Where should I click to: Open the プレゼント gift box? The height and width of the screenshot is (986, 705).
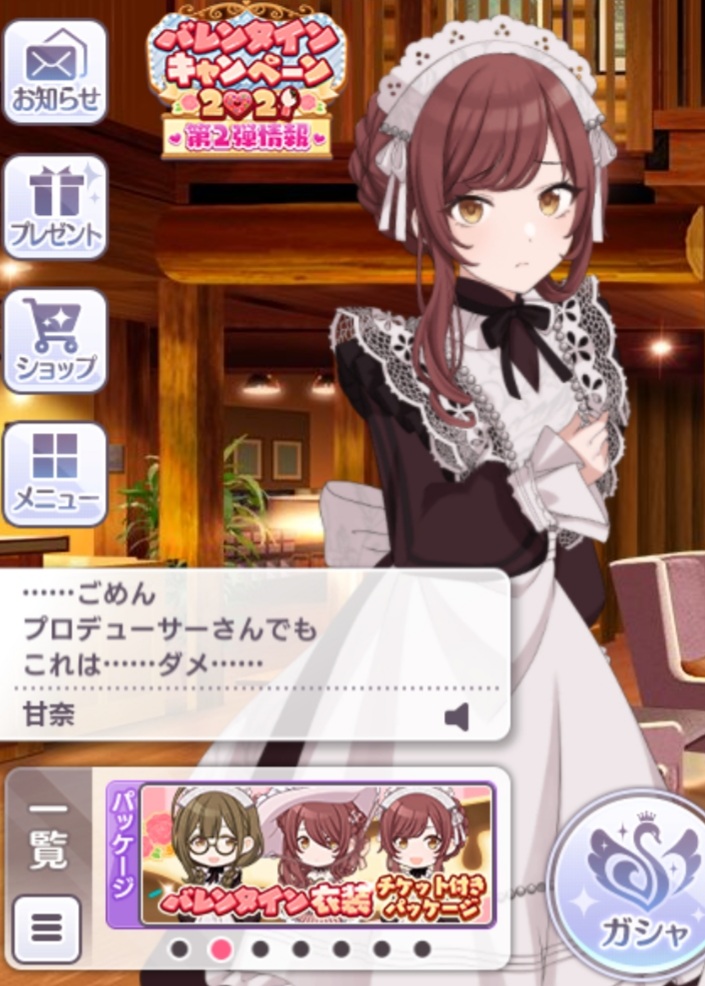pos(55,208)
